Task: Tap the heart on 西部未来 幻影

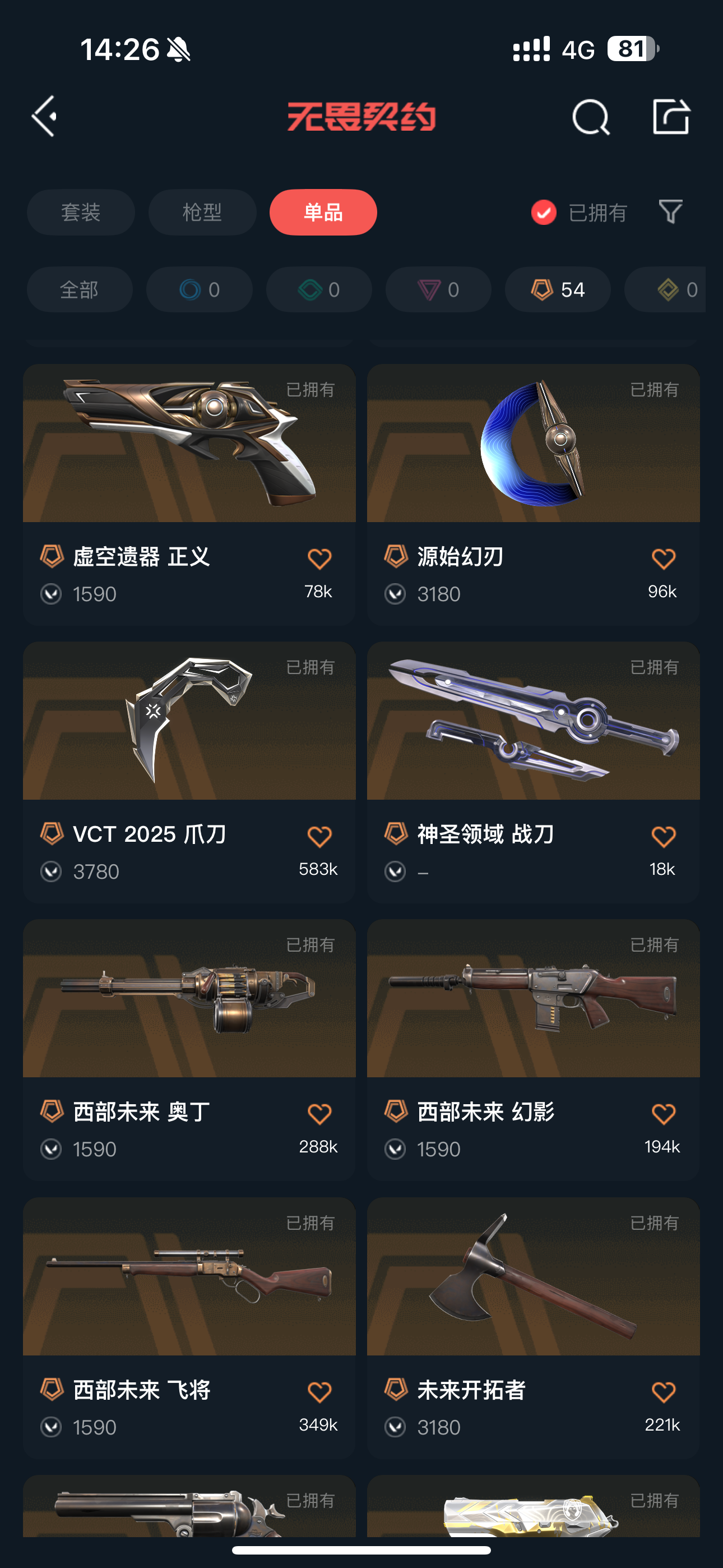Action: [664, 1114]
